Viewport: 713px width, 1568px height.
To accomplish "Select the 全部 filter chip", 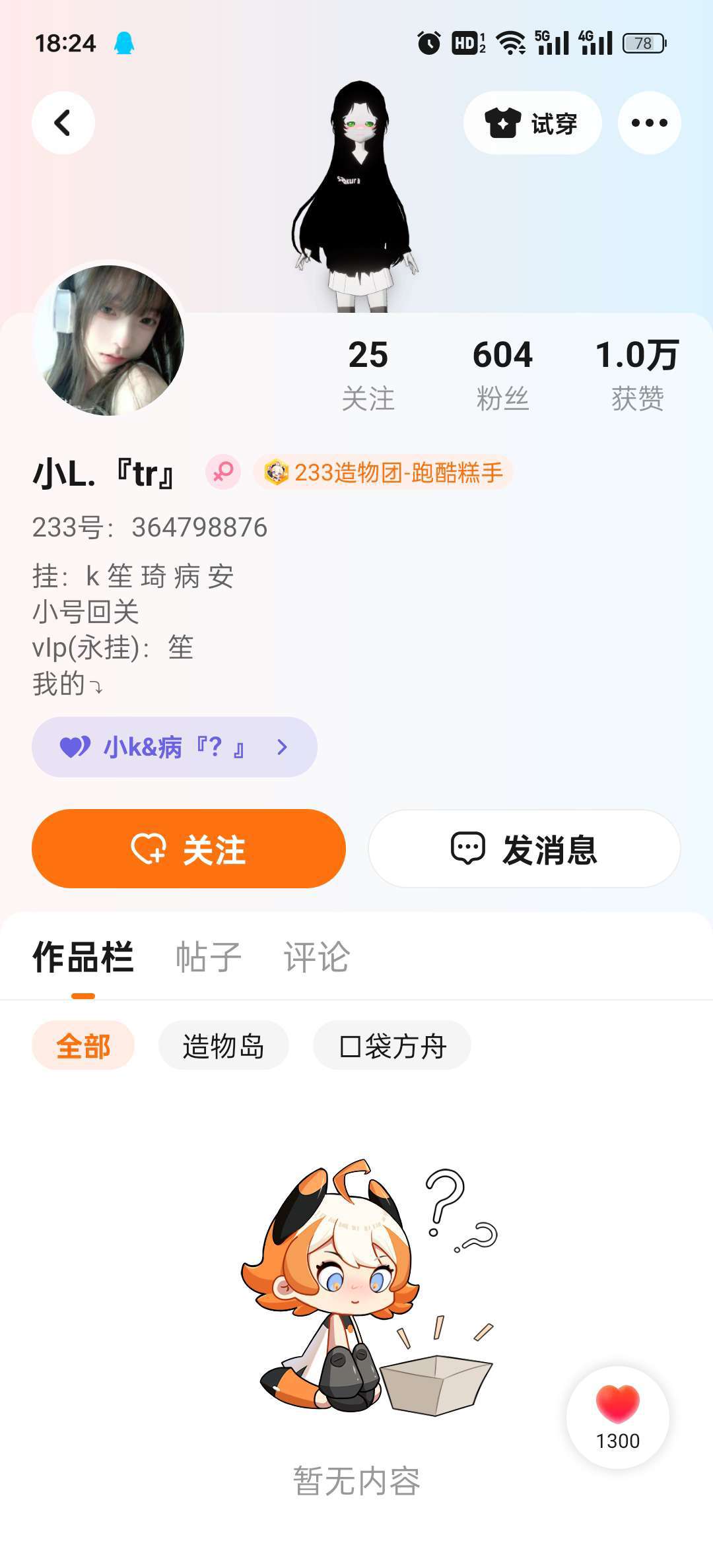I will 83,1046.
